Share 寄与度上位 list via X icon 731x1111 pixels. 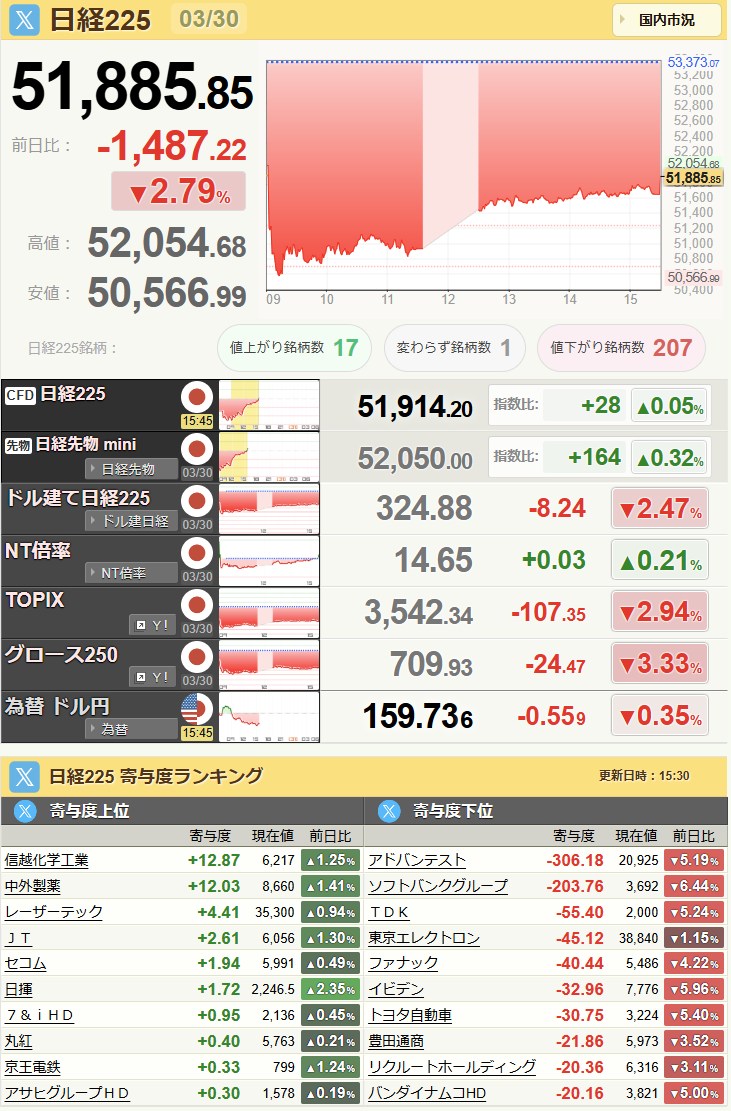[24, 811]
